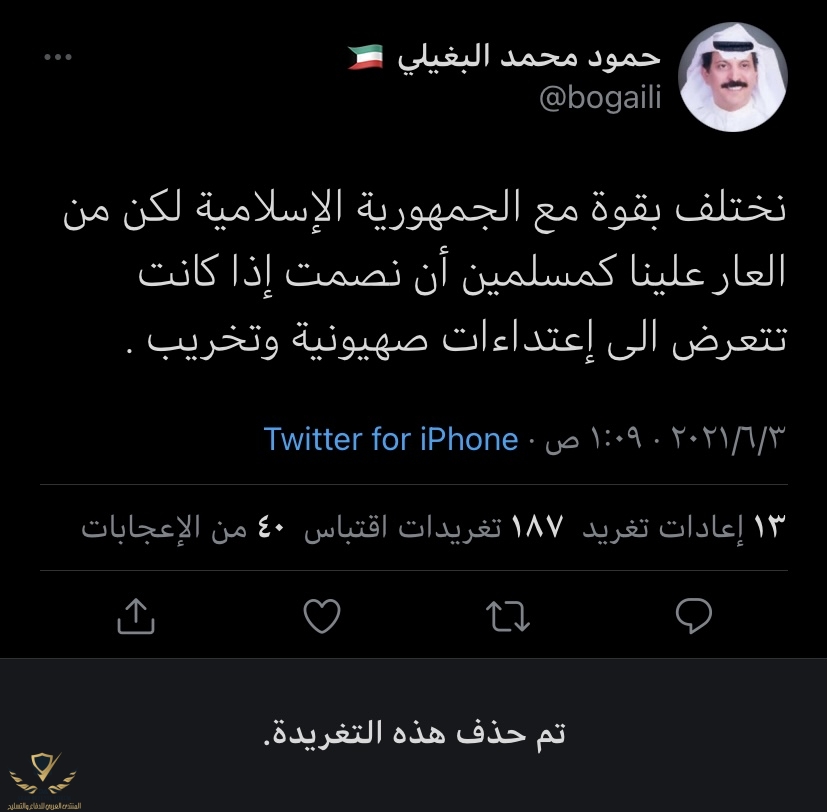Share this tweet
Image resolution: width=827 pixels, height=812 pixels.
[136, 617]
